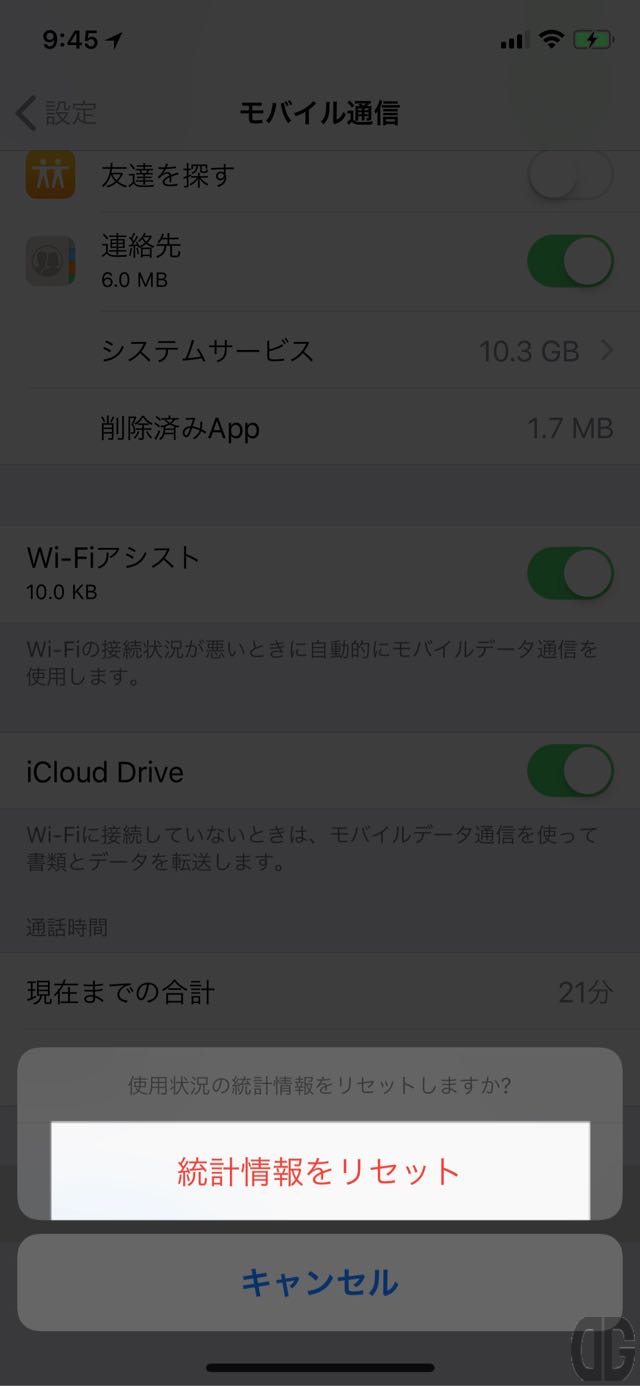Tap キャンセル to dismiss the sheet

point(320,1282)
